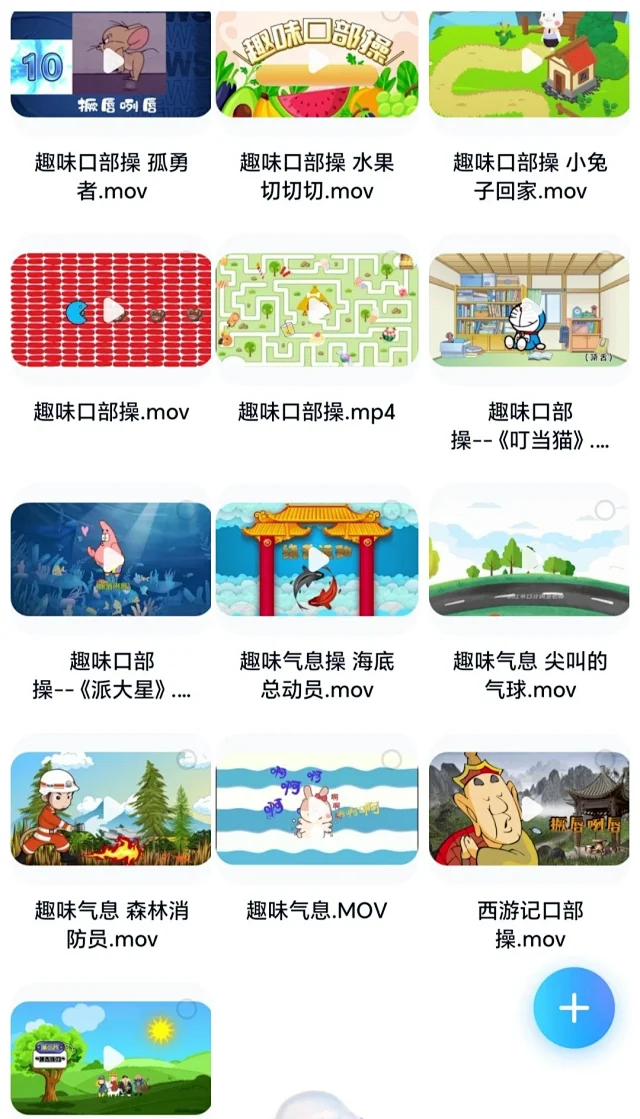This screenshot has width=640, height=1119.
Task: Open 趣味口部操--《派大星》 video
Action: (111, 560)
